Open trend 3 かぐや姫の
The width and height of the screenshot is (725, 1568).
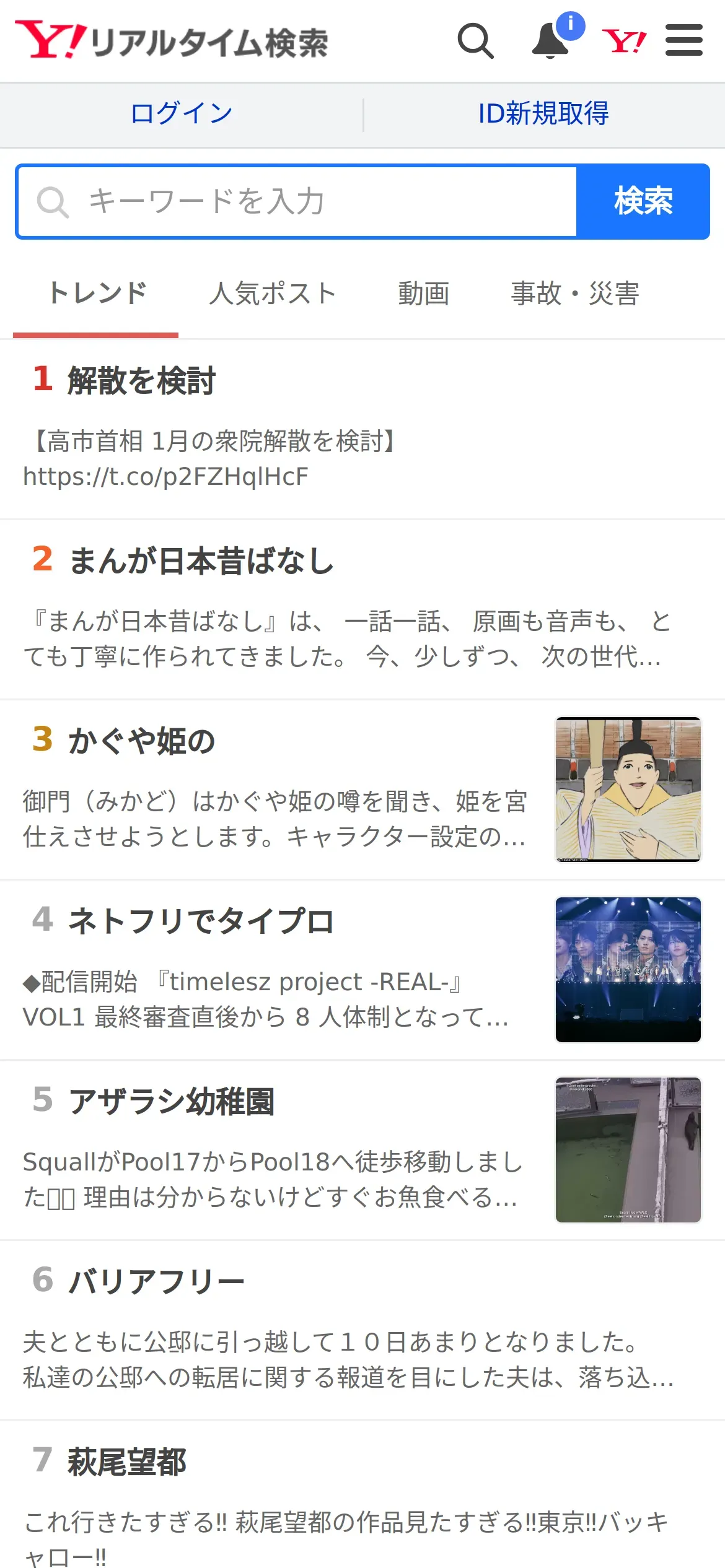pyautogui.click(x=141, y=741)
